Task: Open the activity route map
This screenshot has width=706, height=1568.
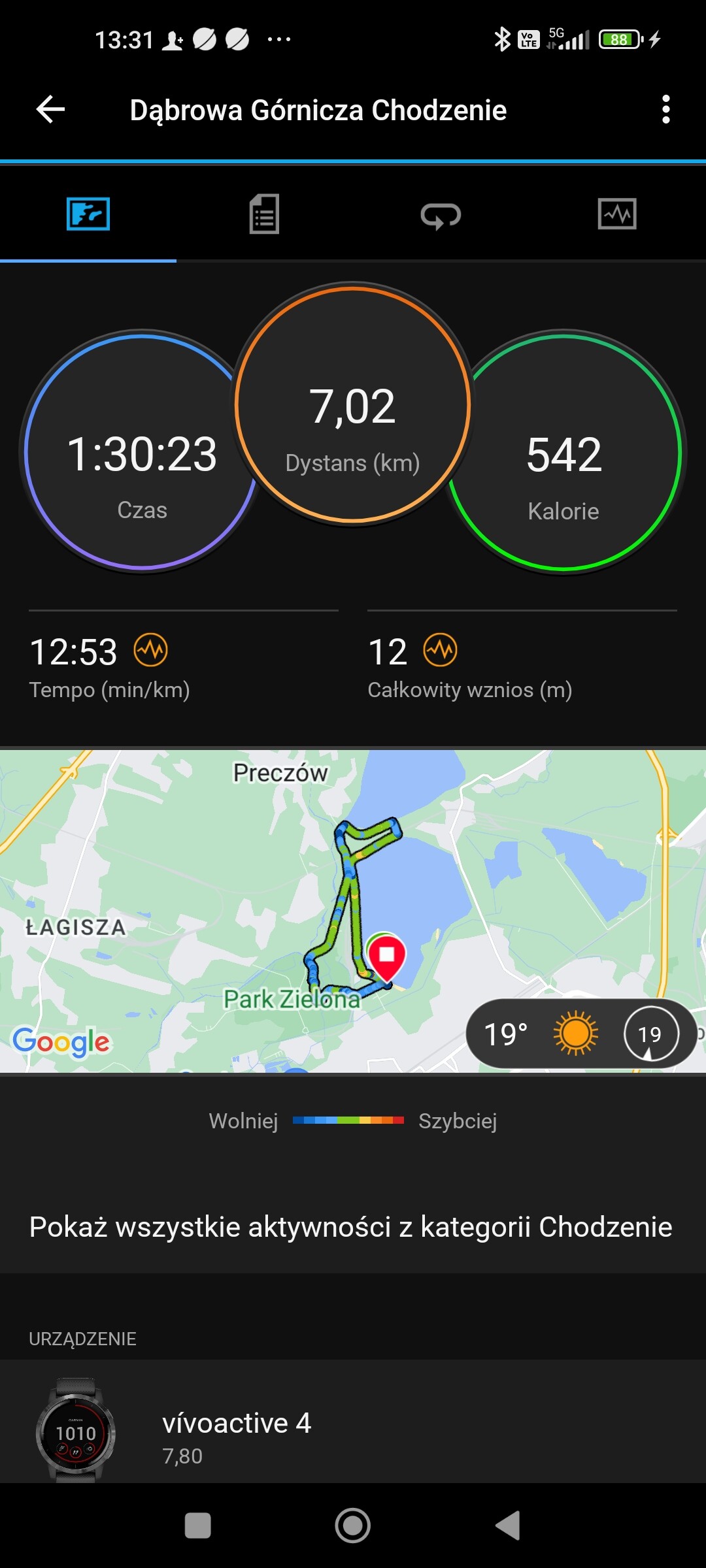Action: pyautogui.click(x=353, y=911)
